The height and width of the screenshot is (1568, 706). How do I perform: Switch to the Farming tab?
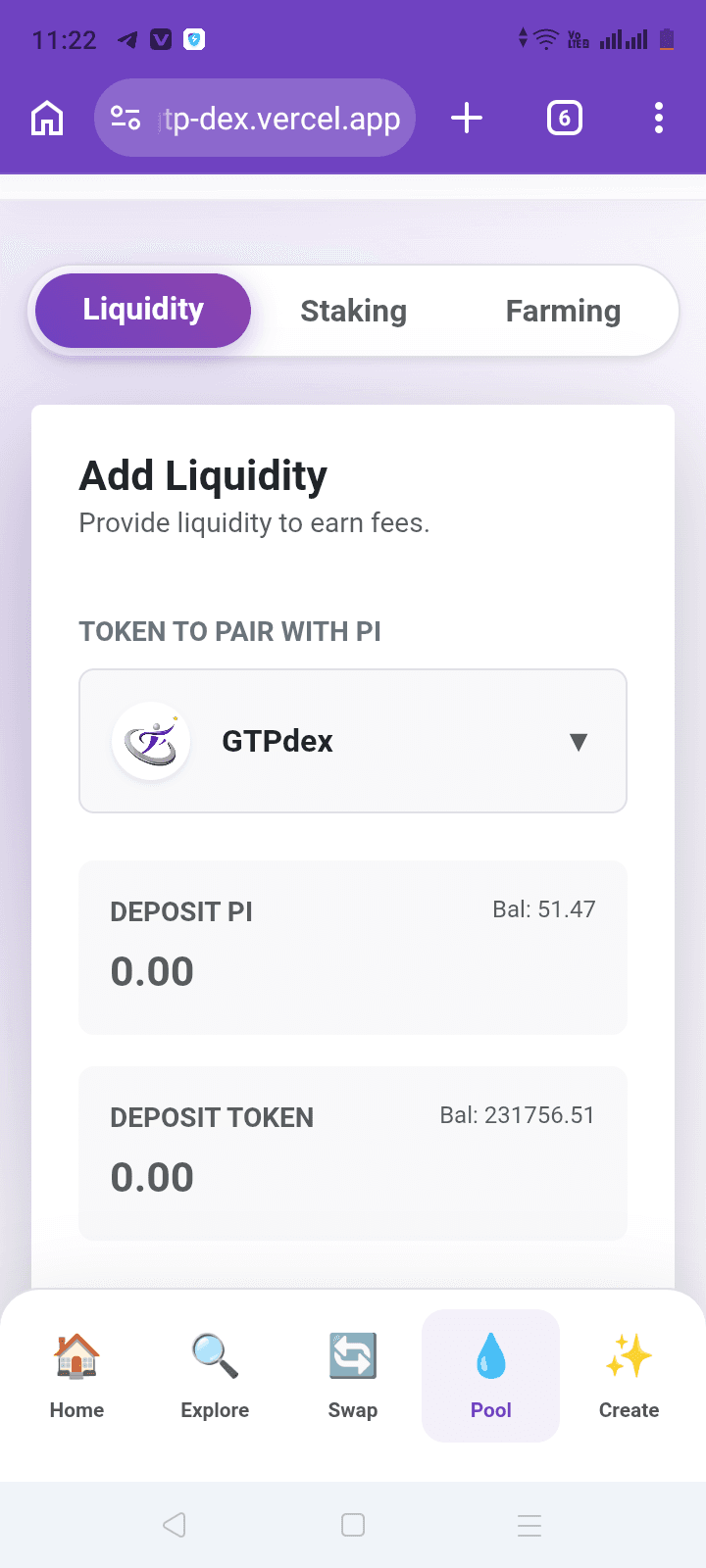point(563,311)
